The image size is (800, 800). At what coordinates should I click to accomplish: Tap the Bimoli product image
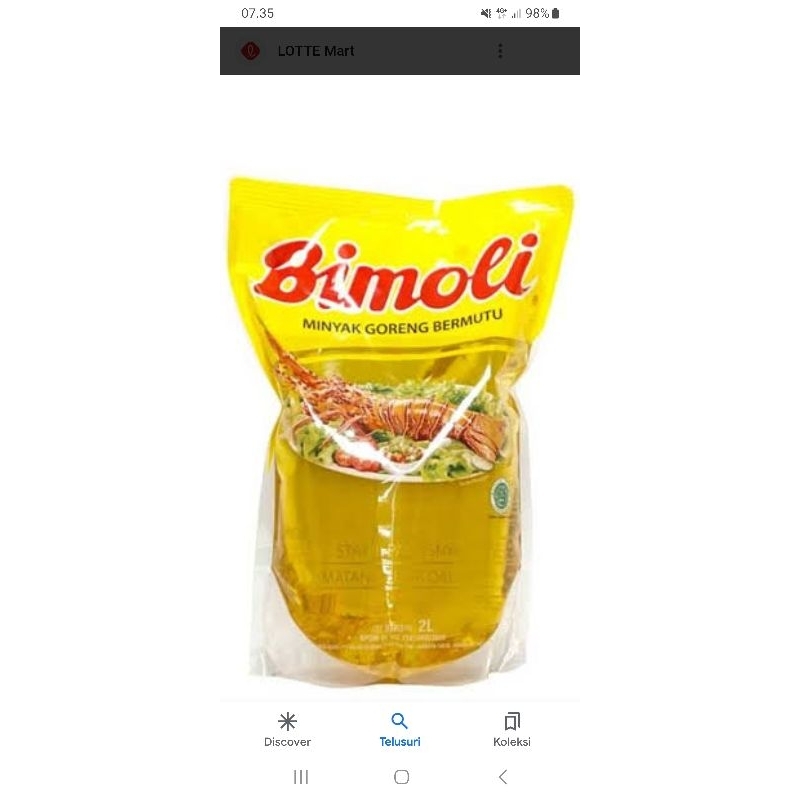tap(400, 430)
